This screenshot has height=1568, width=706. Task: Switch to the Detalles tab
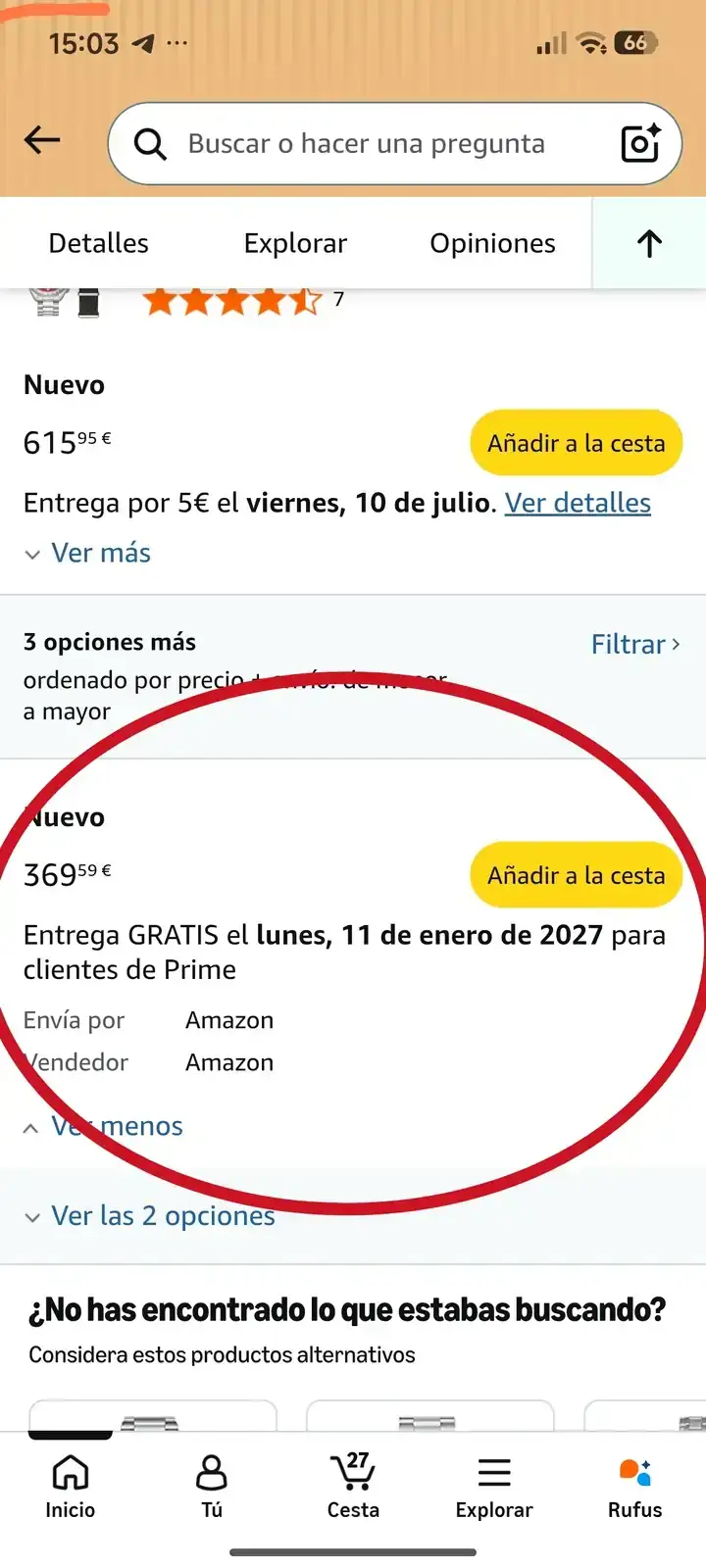point(99,243)
